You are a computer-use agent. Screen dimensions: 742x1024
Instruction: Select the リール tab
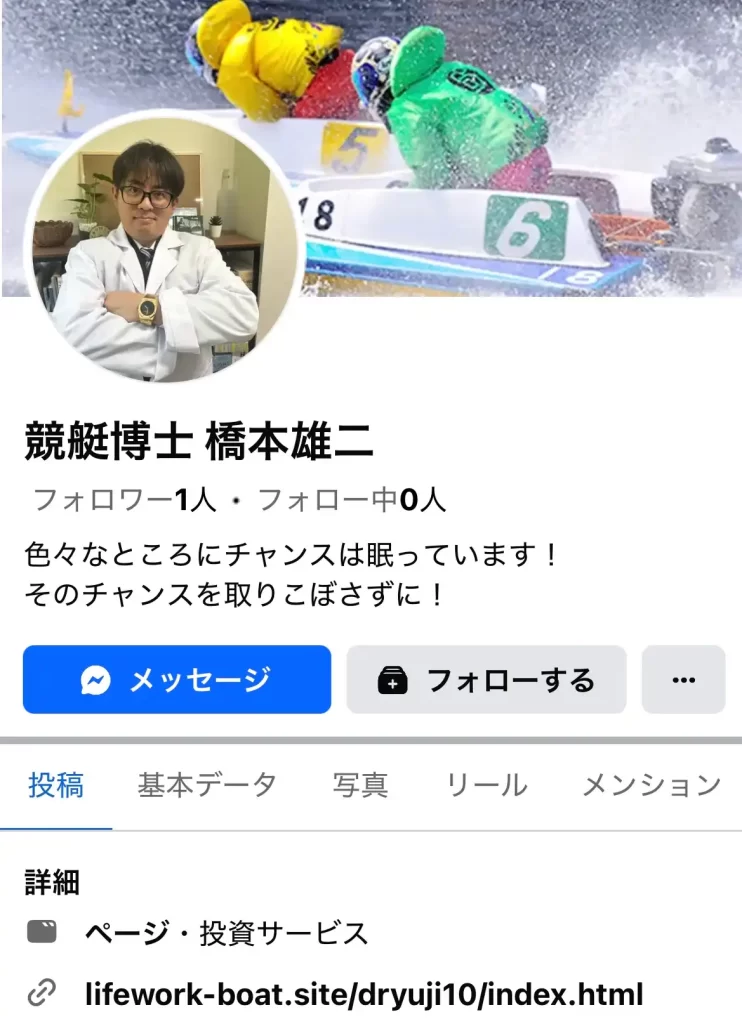pos(486,785)
